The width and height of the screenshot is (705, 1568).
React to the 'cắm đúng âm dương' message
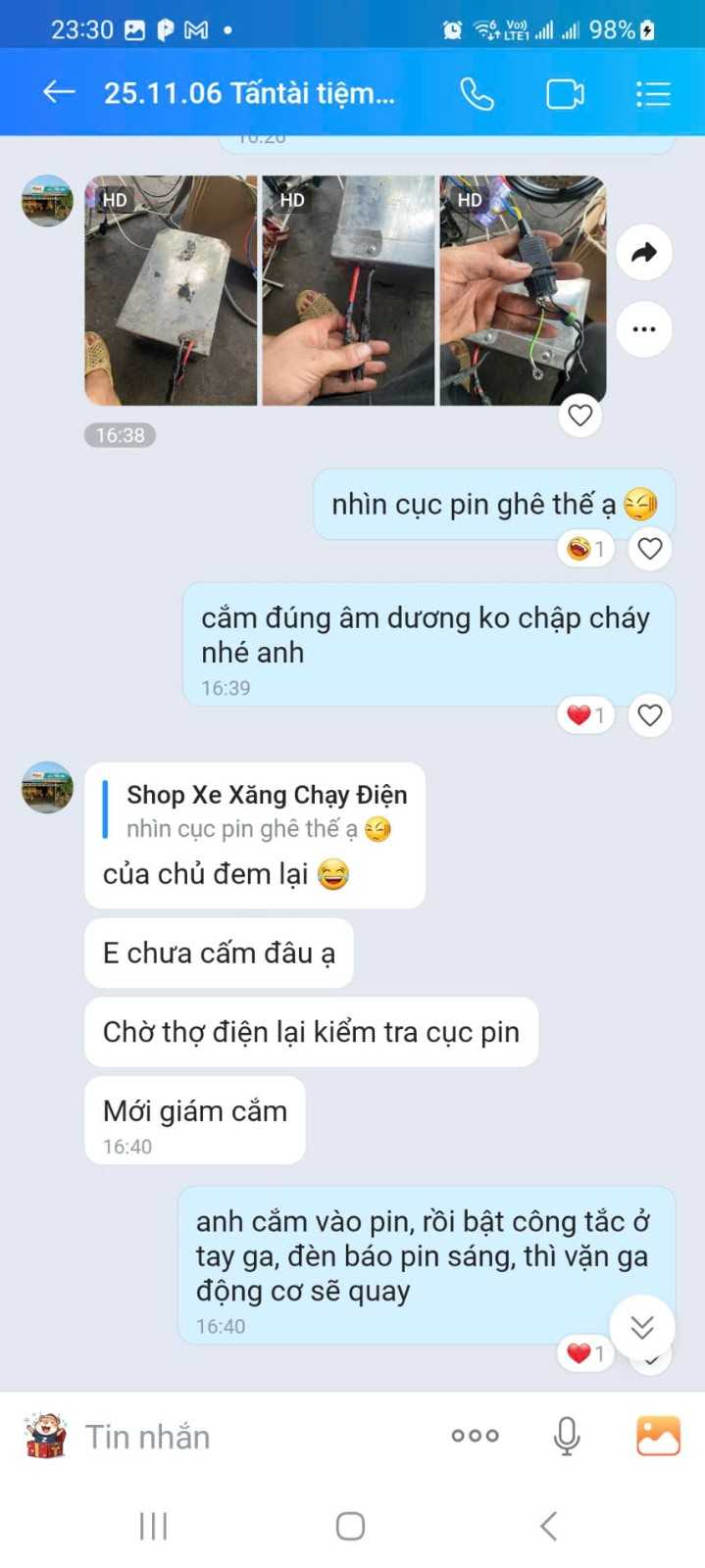tap(650, 715)
